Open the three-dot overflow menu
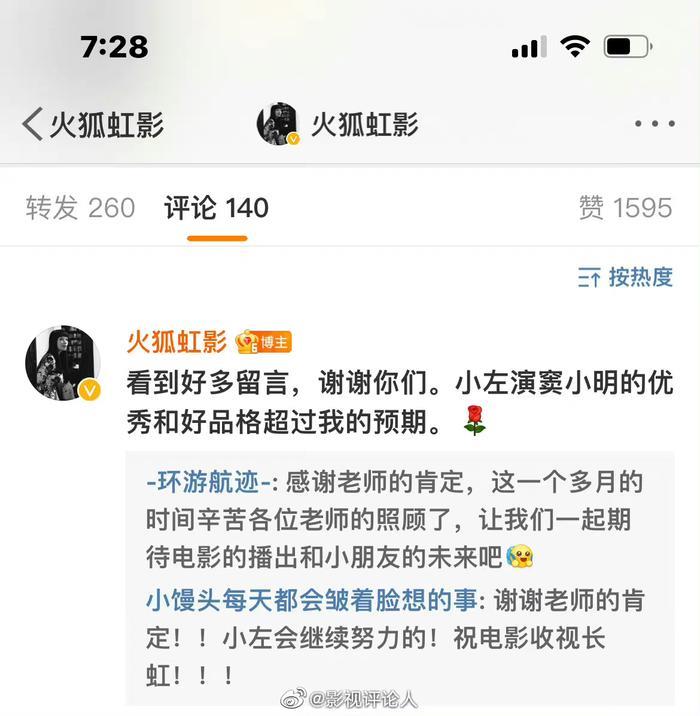The image size is (700, 716). (x=654, y=125)
